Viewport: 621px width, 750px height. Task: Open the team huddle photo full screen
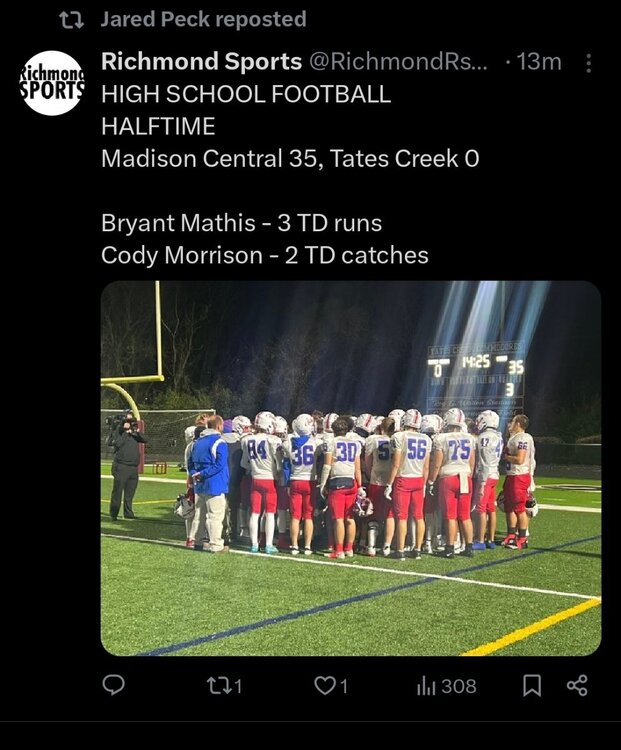click(x=351, y=468)
